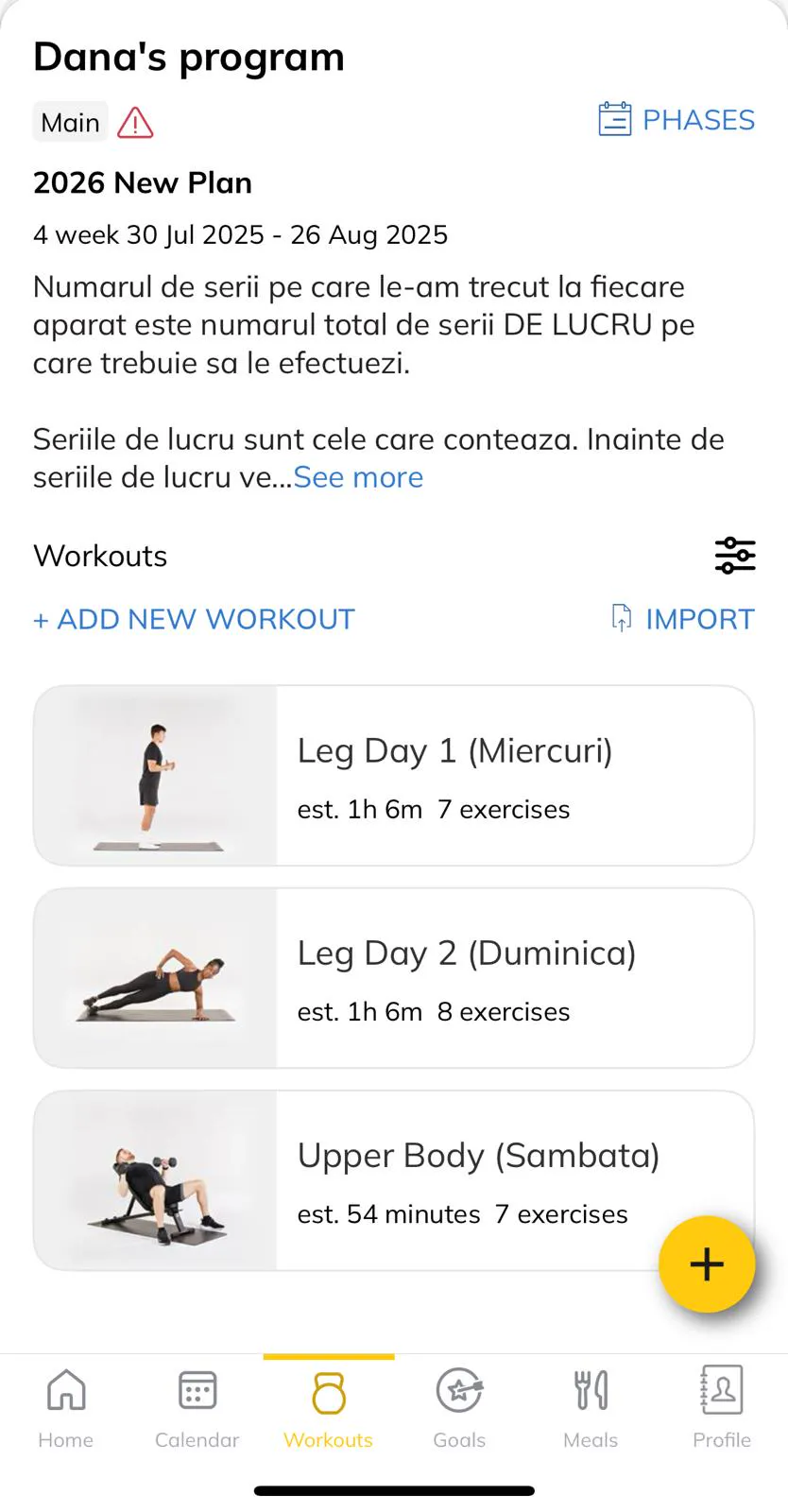Open the workouts filter settings icon

pos(734,556)
